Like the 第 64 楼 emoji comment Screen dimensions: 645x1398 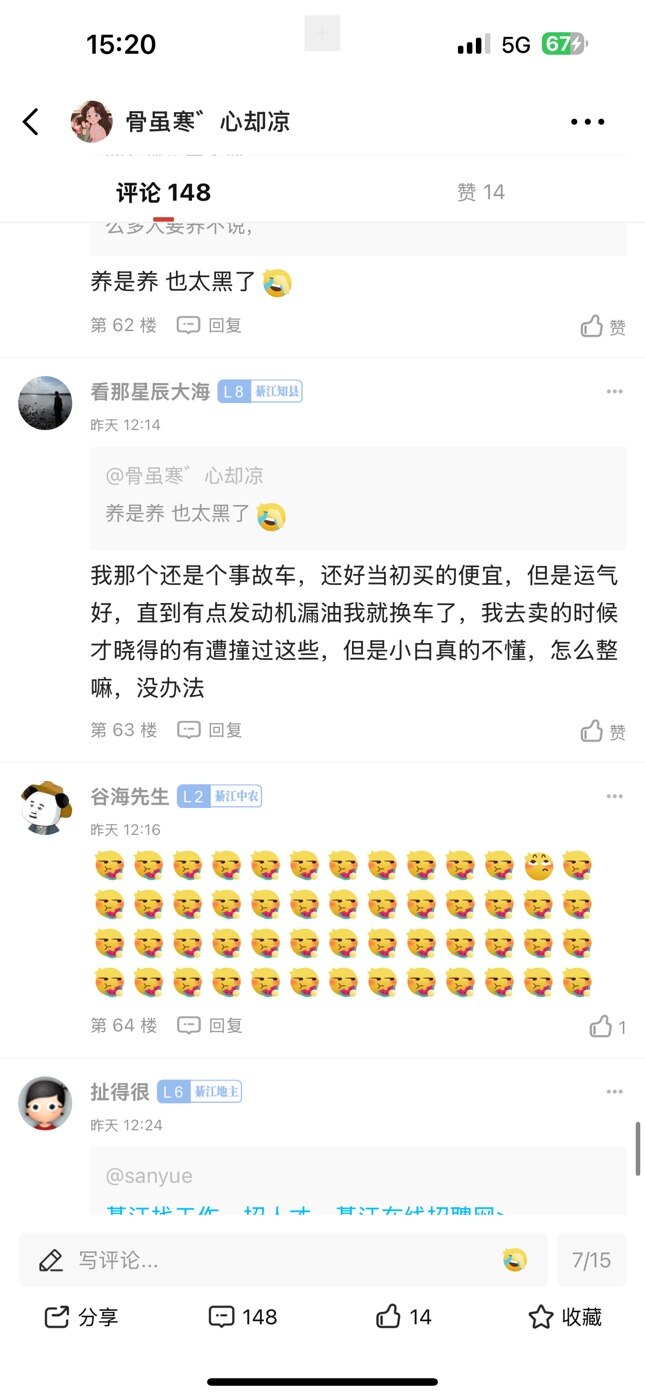point(606,1026)
